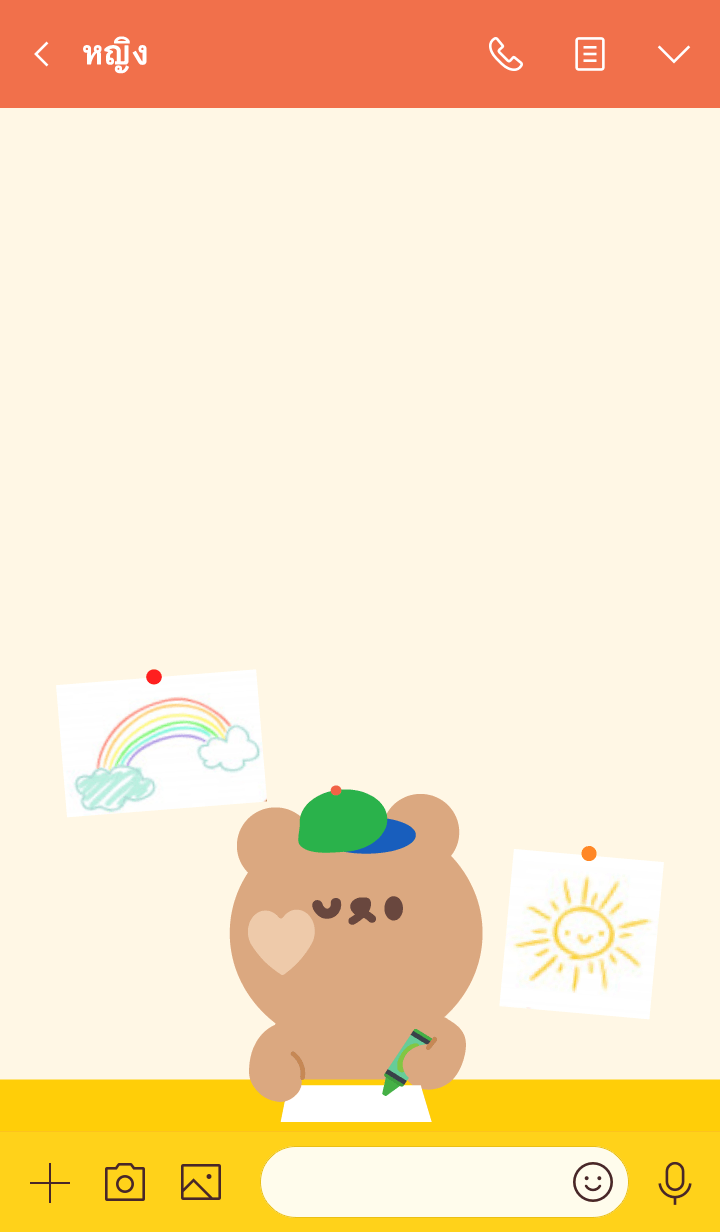Image resolution: width=720 pixels, height=1232 pixels.
Task: Record a voice message with microphone
Action: tap(675, 1182)
